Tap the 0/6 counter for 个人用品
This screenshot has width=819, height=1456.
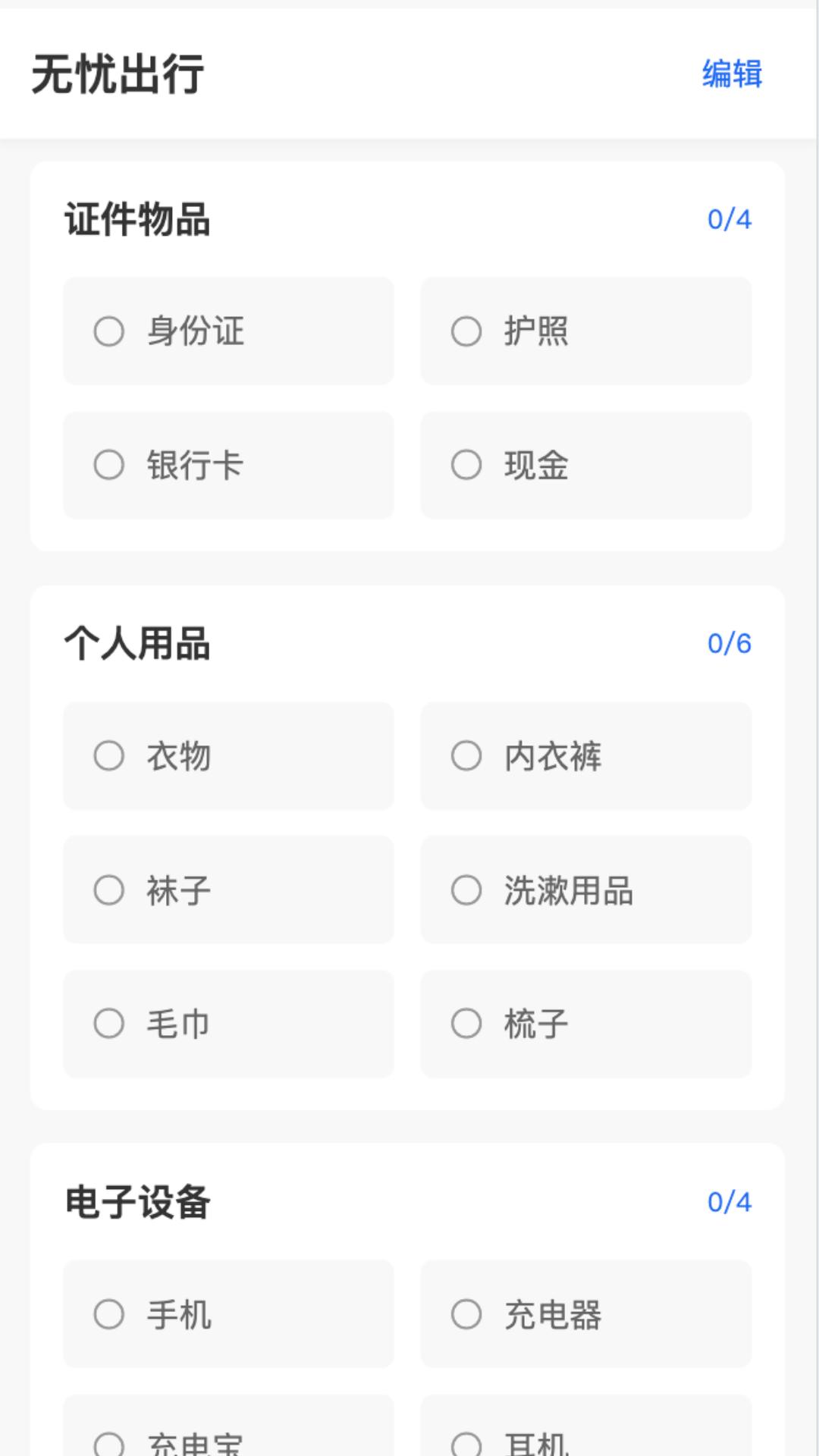click(x=729, y=644)
